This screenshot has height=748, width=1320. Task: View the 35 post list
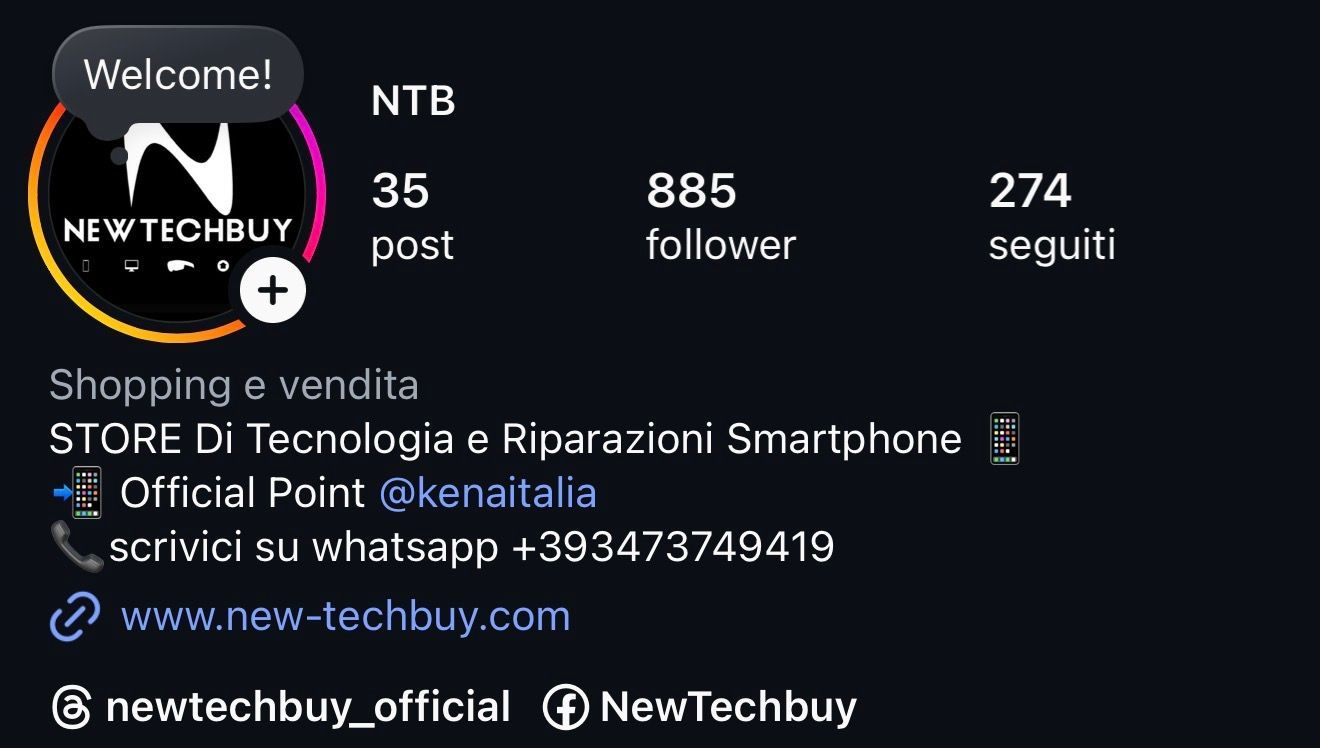point(411,216)
